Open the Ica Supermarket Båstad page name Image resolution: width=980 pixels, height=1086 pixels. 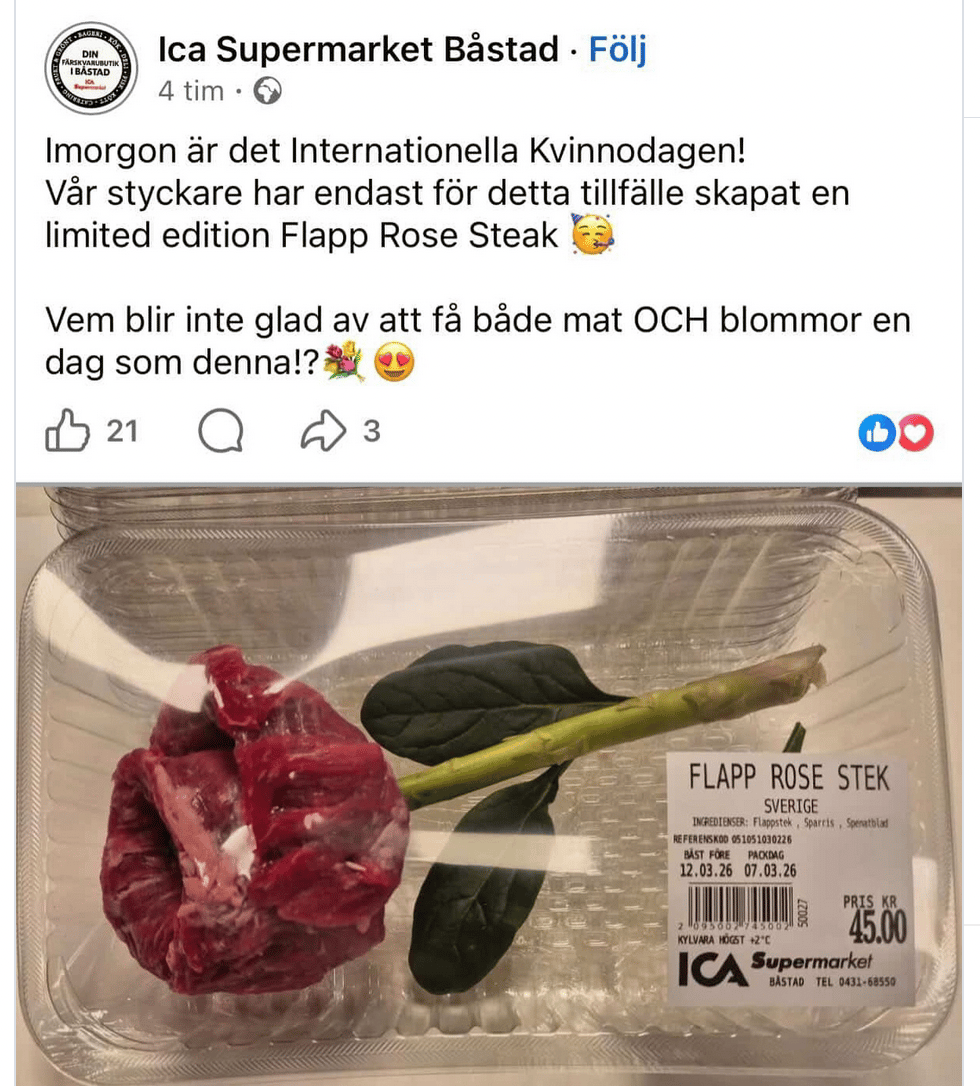click(x=358, y=49)
